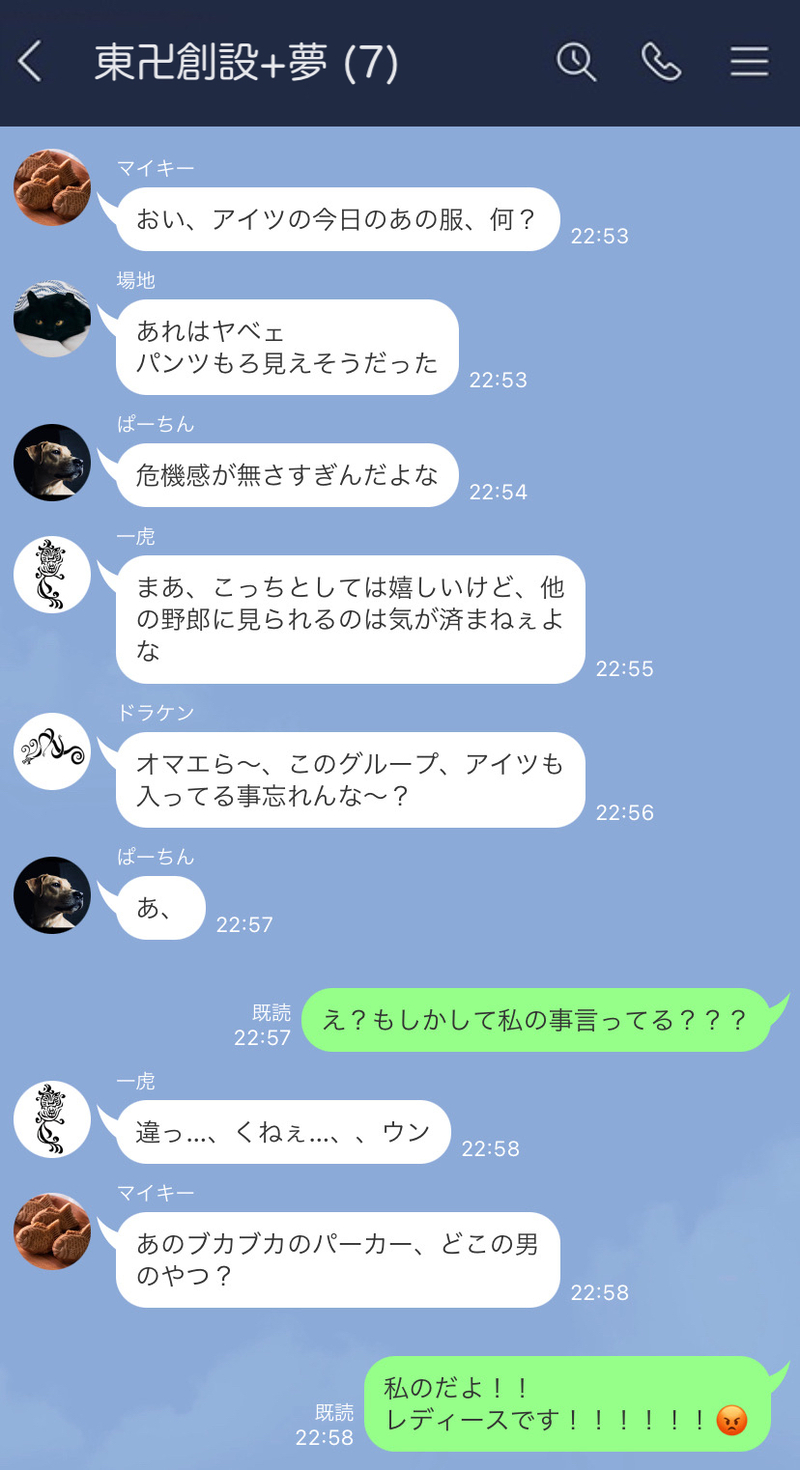Start a group voice call
The height and width of the screenshot is (1470, 800).
[x=661, y=63]
